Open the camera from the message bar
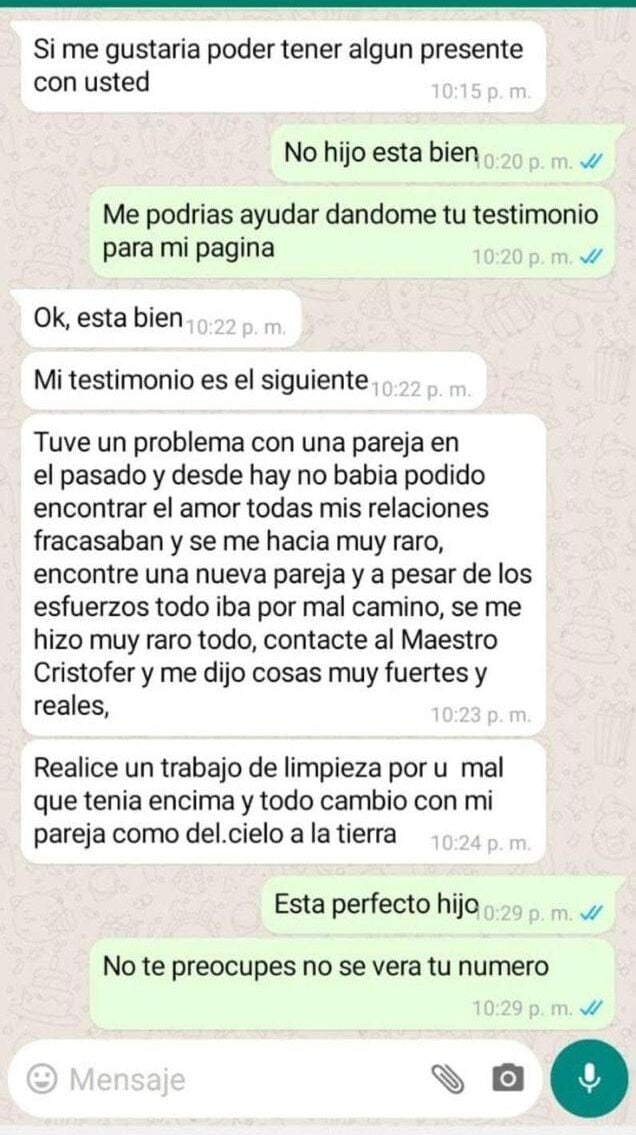 coord(507,1078)
